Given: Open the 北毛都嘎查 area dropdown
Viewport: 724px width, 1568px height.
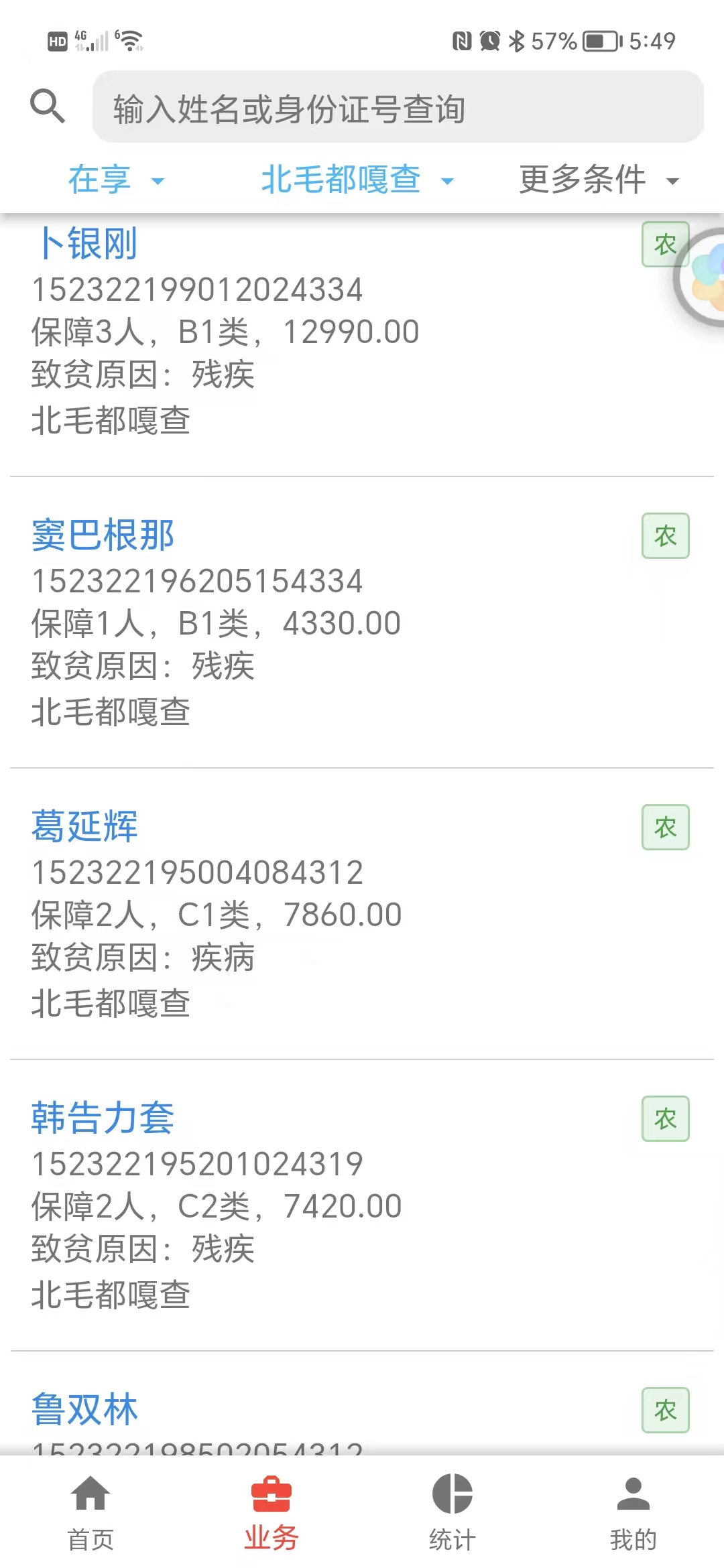Looking at the screenshot, I should coord(358,180).
